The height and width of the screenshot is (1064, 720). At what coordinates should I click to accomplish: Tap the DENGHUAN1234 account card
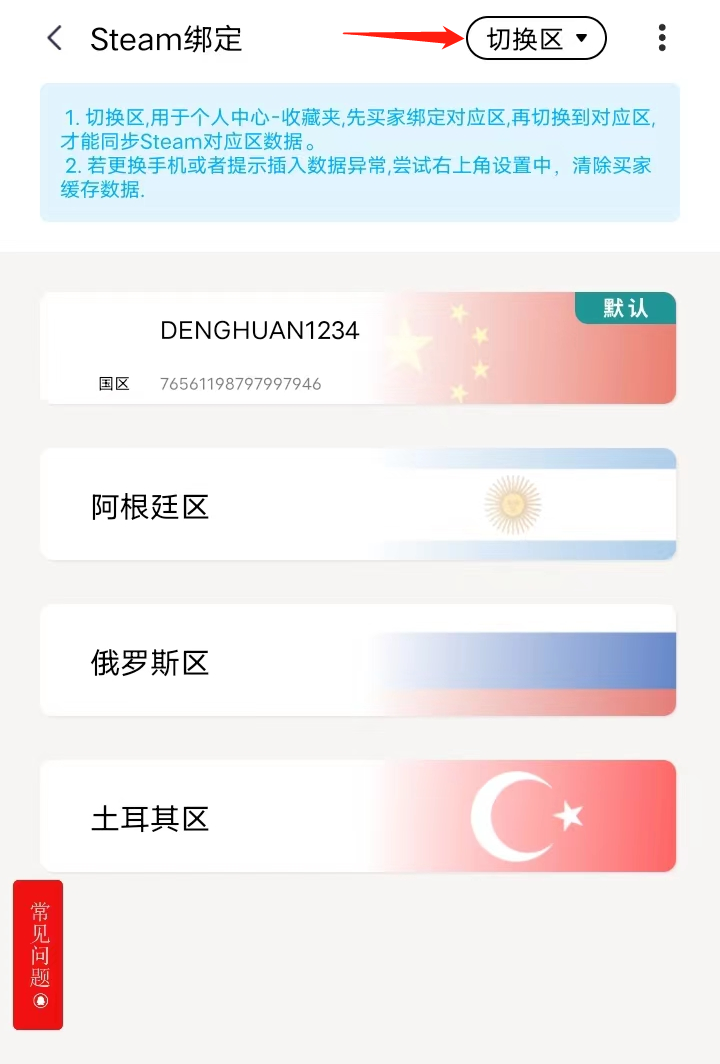(260, 330)
